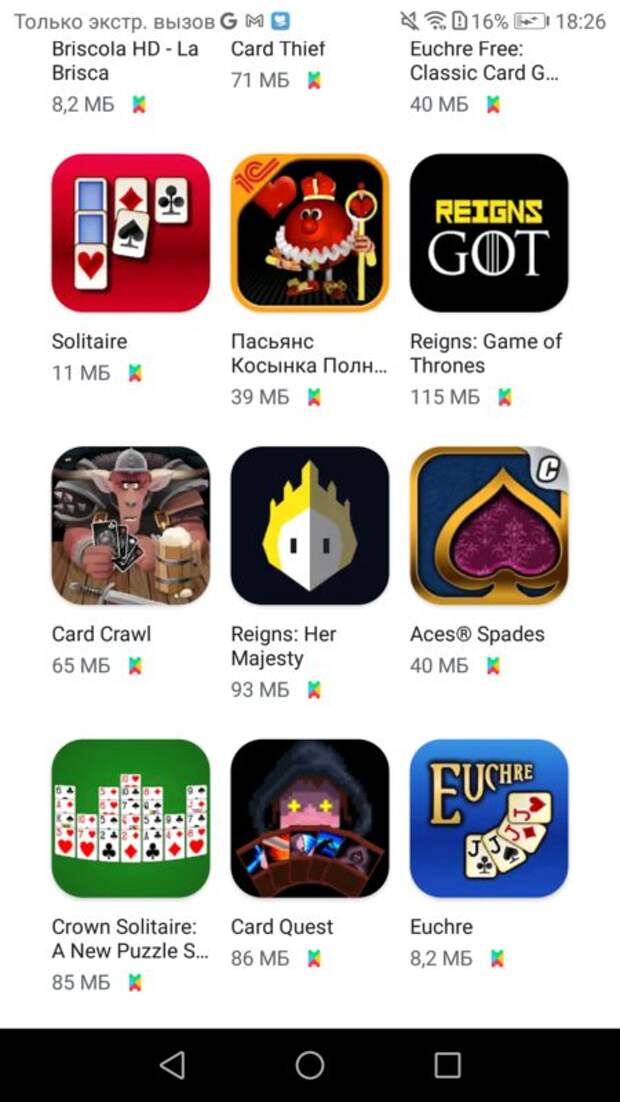Show recent apps with the square button
620x1102 pixels.
point(448,1065)
